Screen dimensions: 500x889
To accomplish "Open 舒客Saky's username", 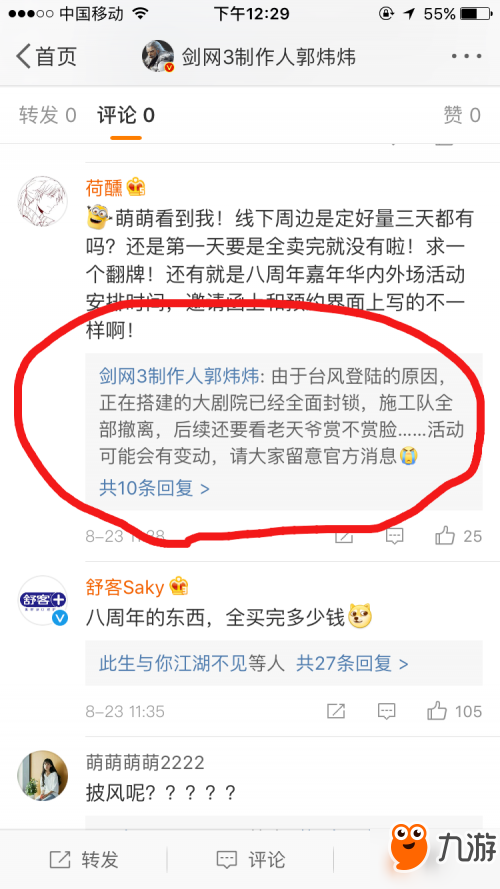I will tap(125, 587).
